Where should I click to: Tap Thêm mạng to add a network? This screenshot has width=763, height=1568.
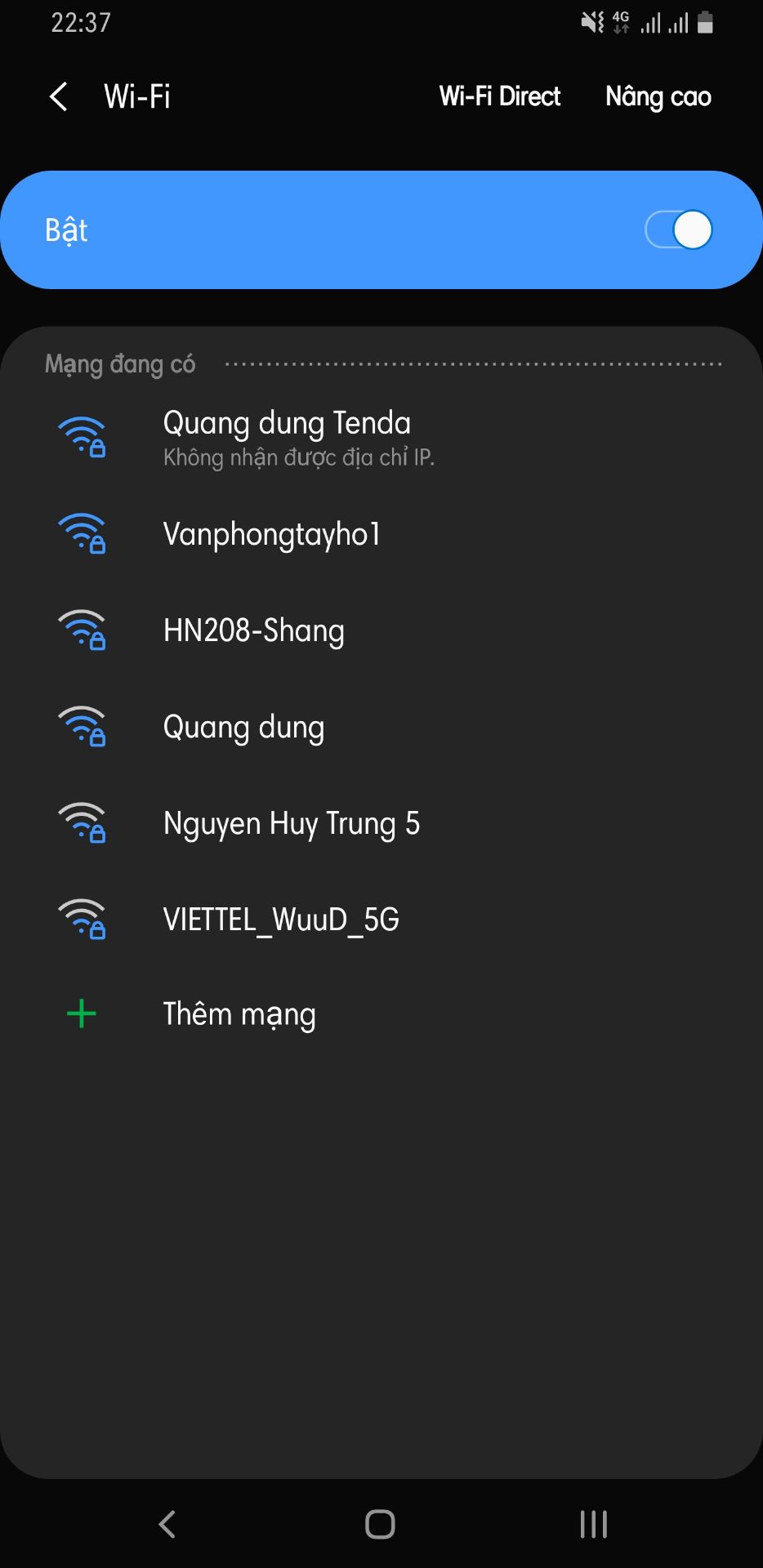[x=239, y=1013]
